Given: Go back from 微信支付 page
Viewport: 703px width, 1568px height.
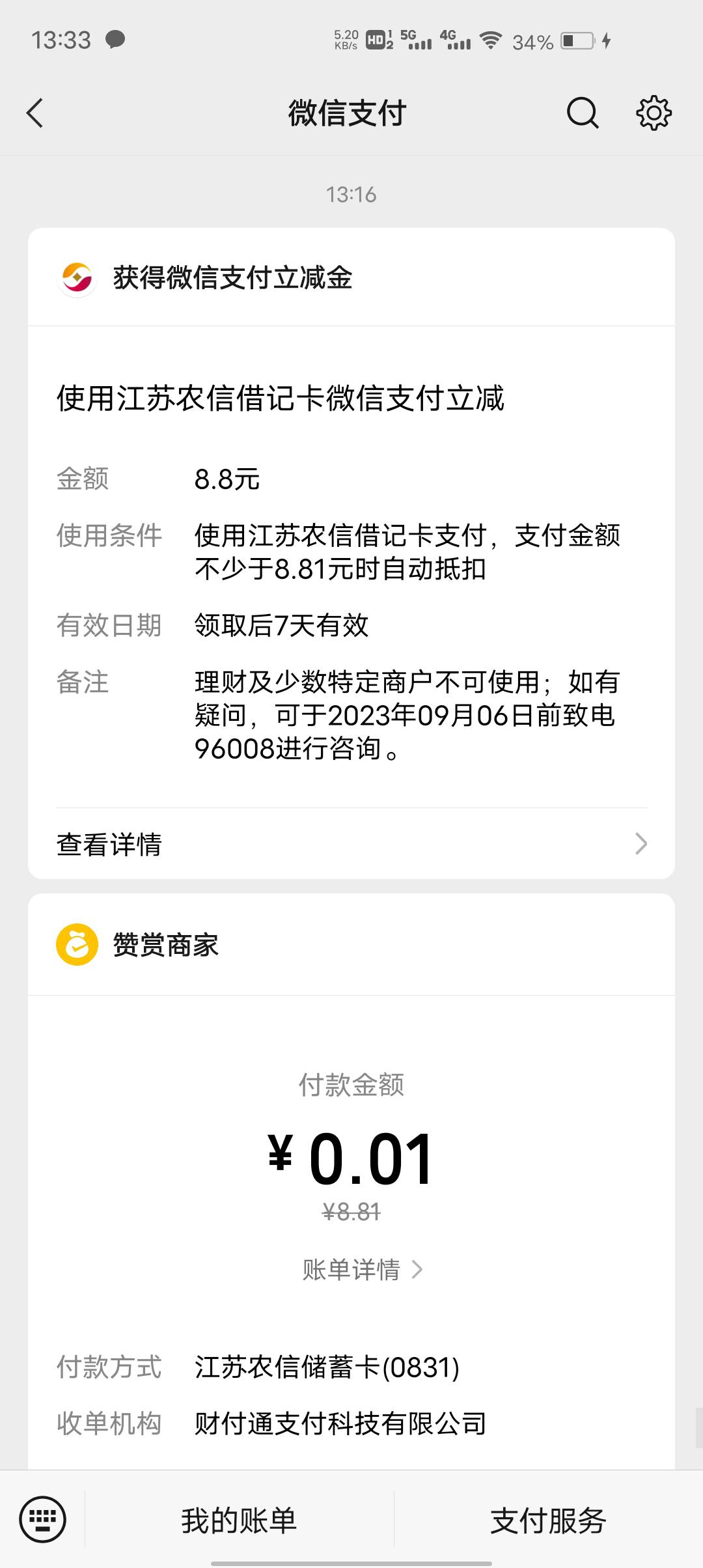Looking at the screenshot, I should pos(35,113).
